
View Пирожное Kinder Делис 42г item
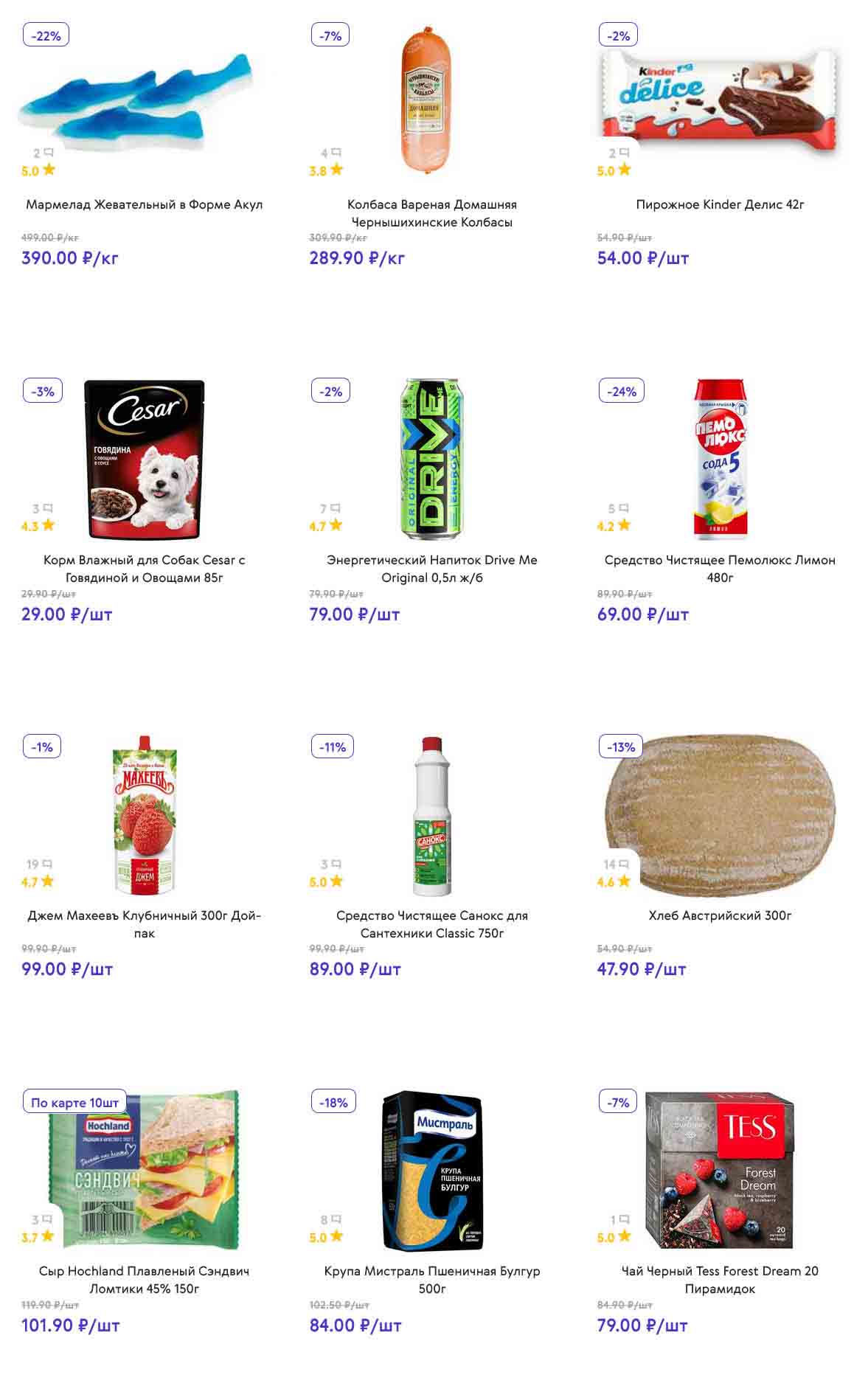coord(720,204)
